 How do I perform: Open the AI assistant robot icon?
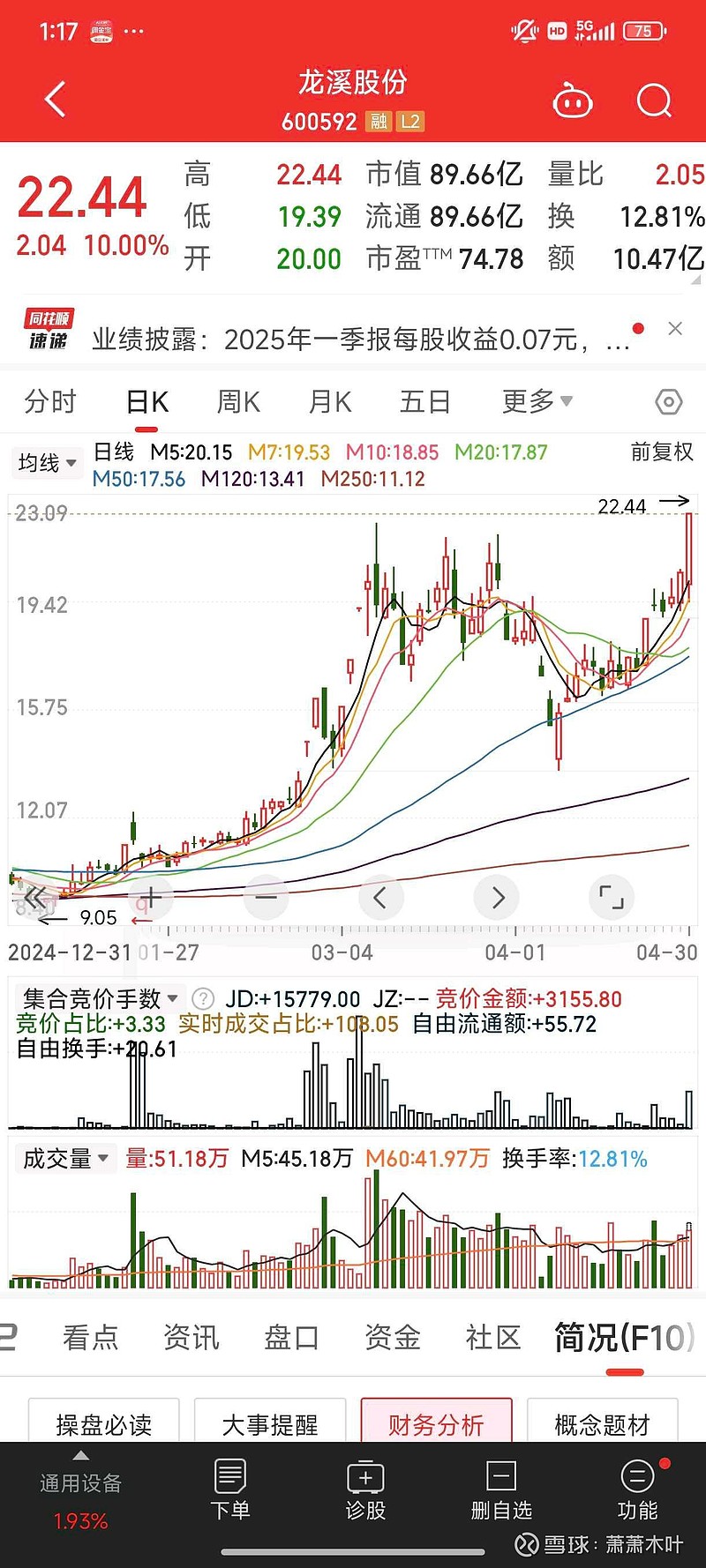(573, 100)
